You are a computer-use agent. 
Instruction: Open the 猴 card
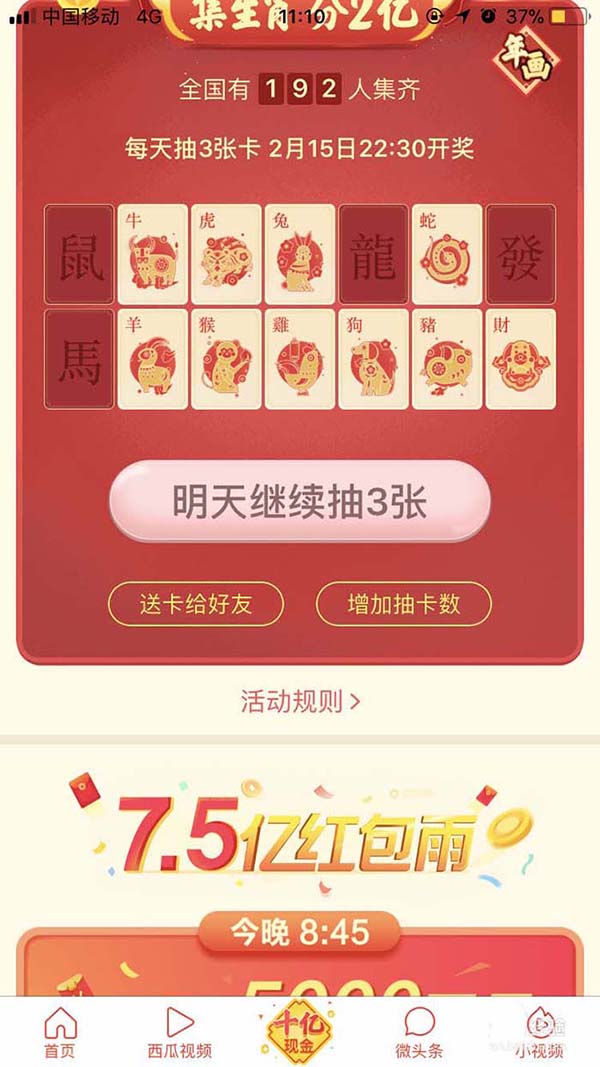(x=226, y=359)
